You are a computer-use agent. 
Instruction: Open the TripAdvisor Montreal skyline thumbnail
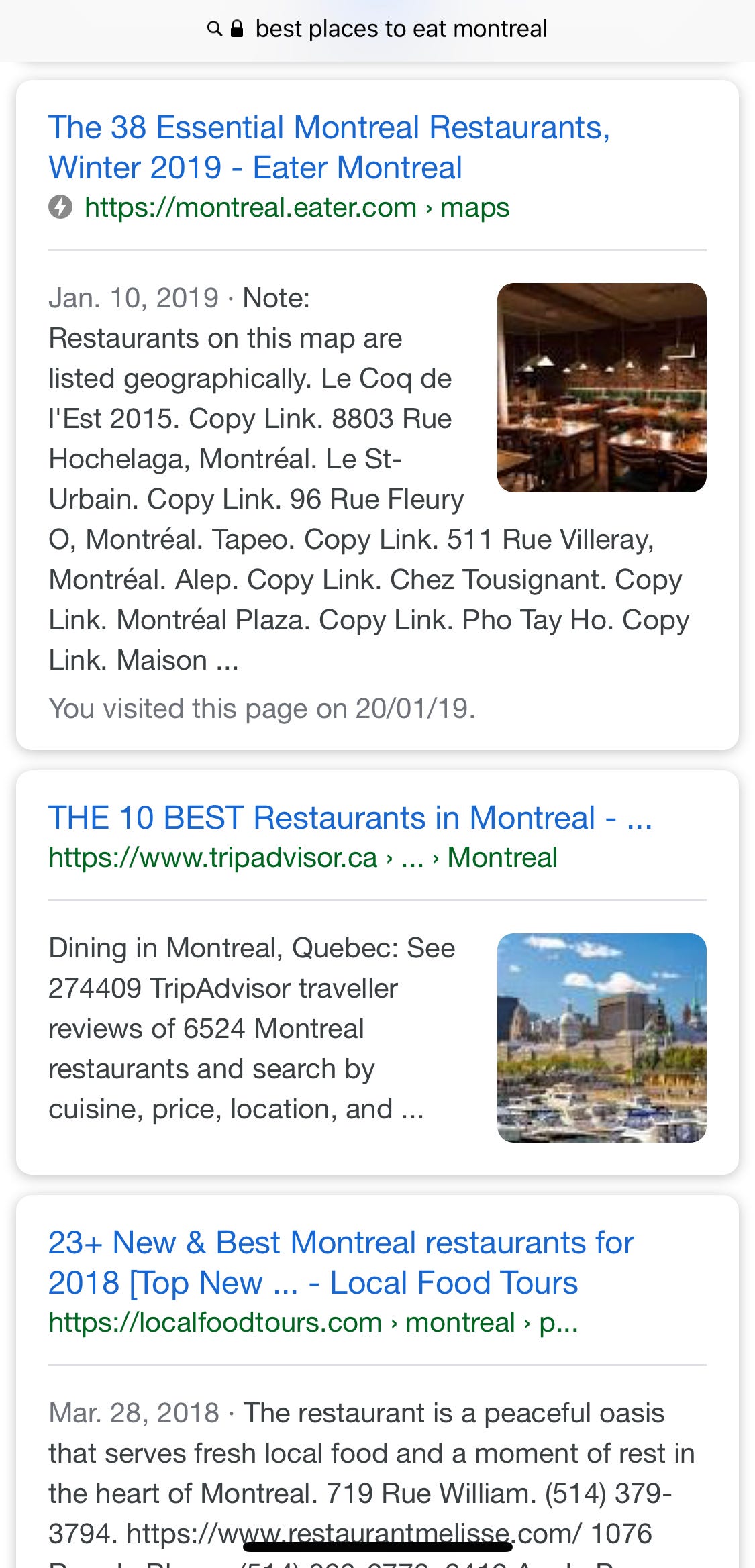click(x=601, y=1037)
